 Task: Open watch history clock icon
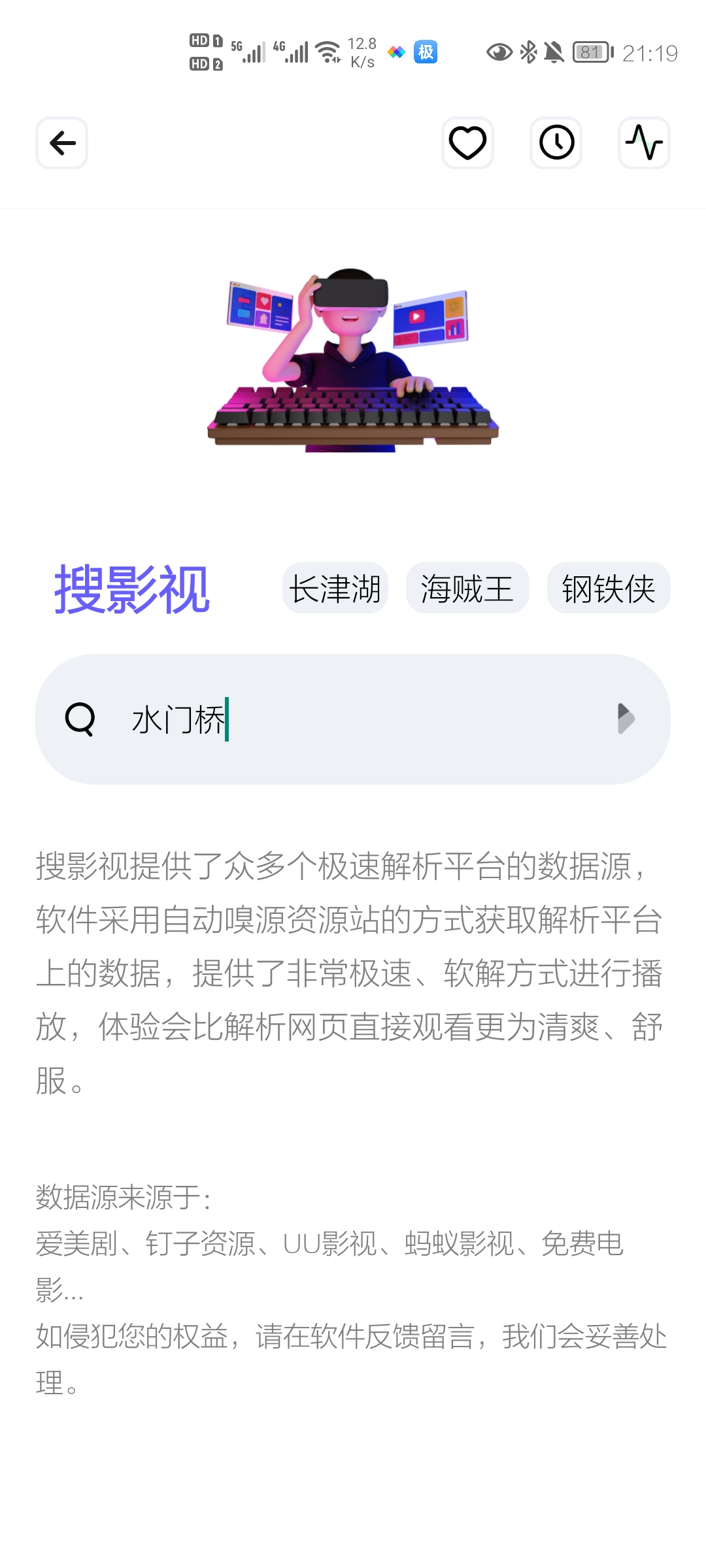[556, 143]
